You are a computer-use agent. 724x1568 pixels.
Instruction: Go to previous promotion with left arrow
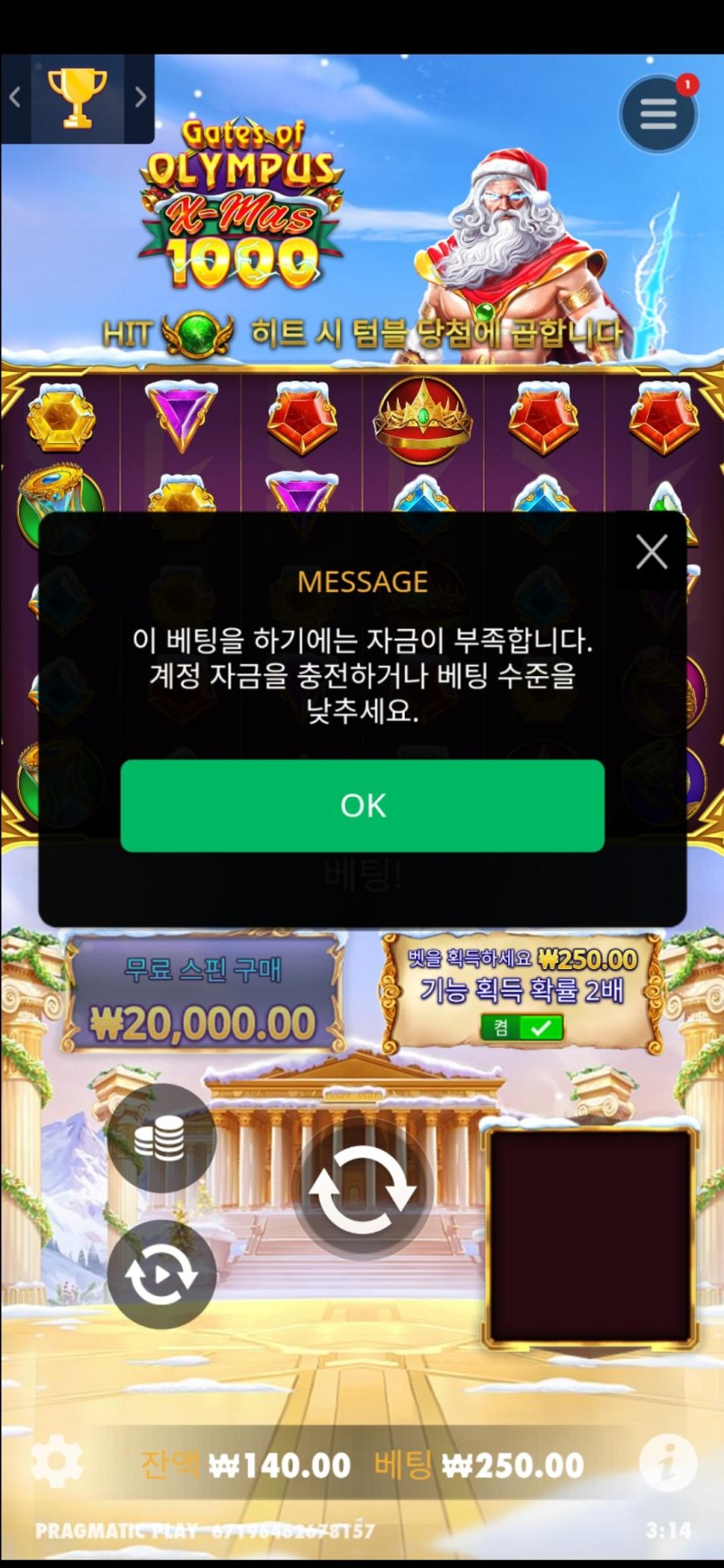[x=15, y=97]
